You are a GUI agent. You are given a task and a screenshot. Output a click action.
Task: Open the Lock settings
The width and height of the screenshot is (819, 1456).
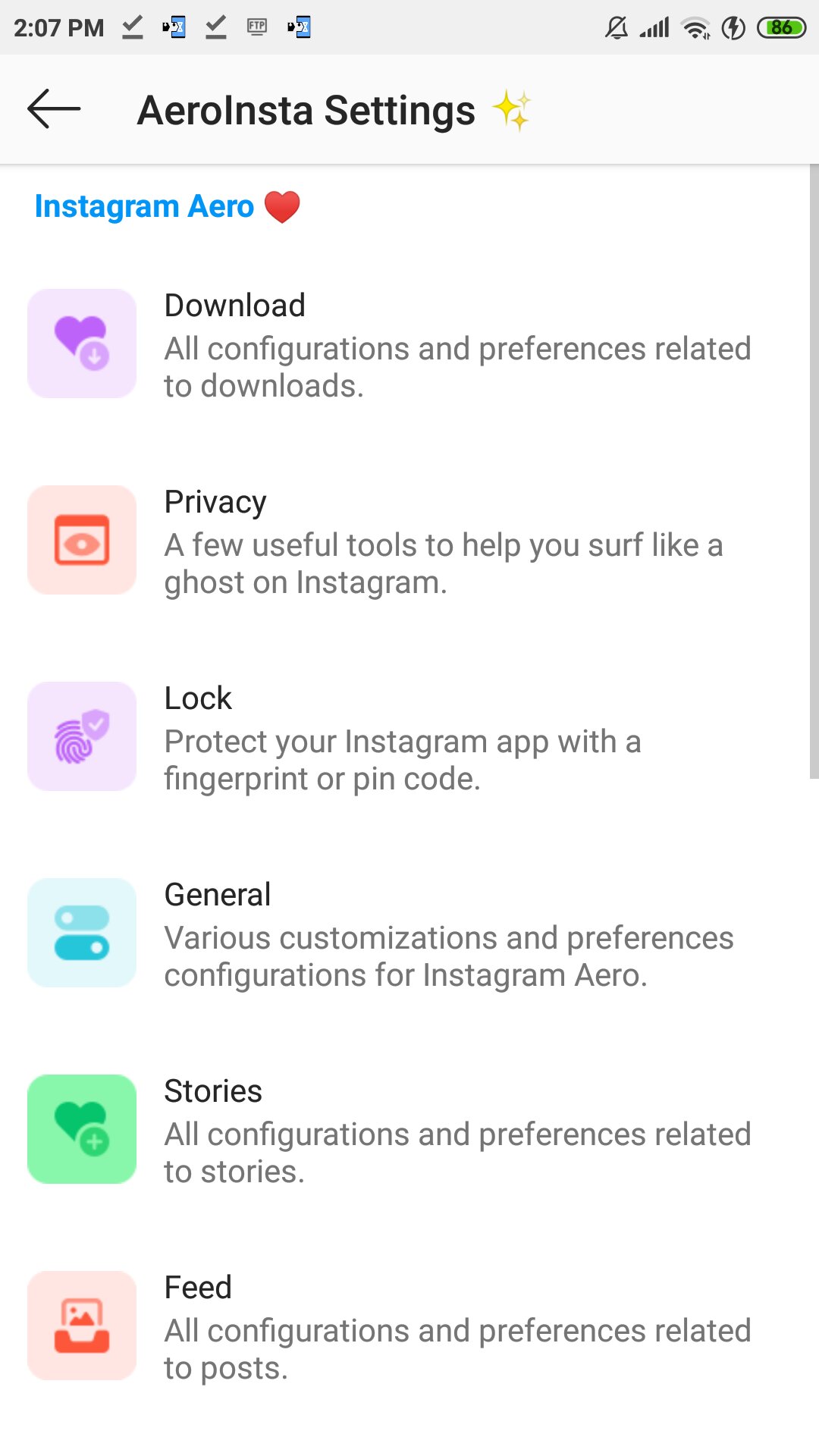409,736
